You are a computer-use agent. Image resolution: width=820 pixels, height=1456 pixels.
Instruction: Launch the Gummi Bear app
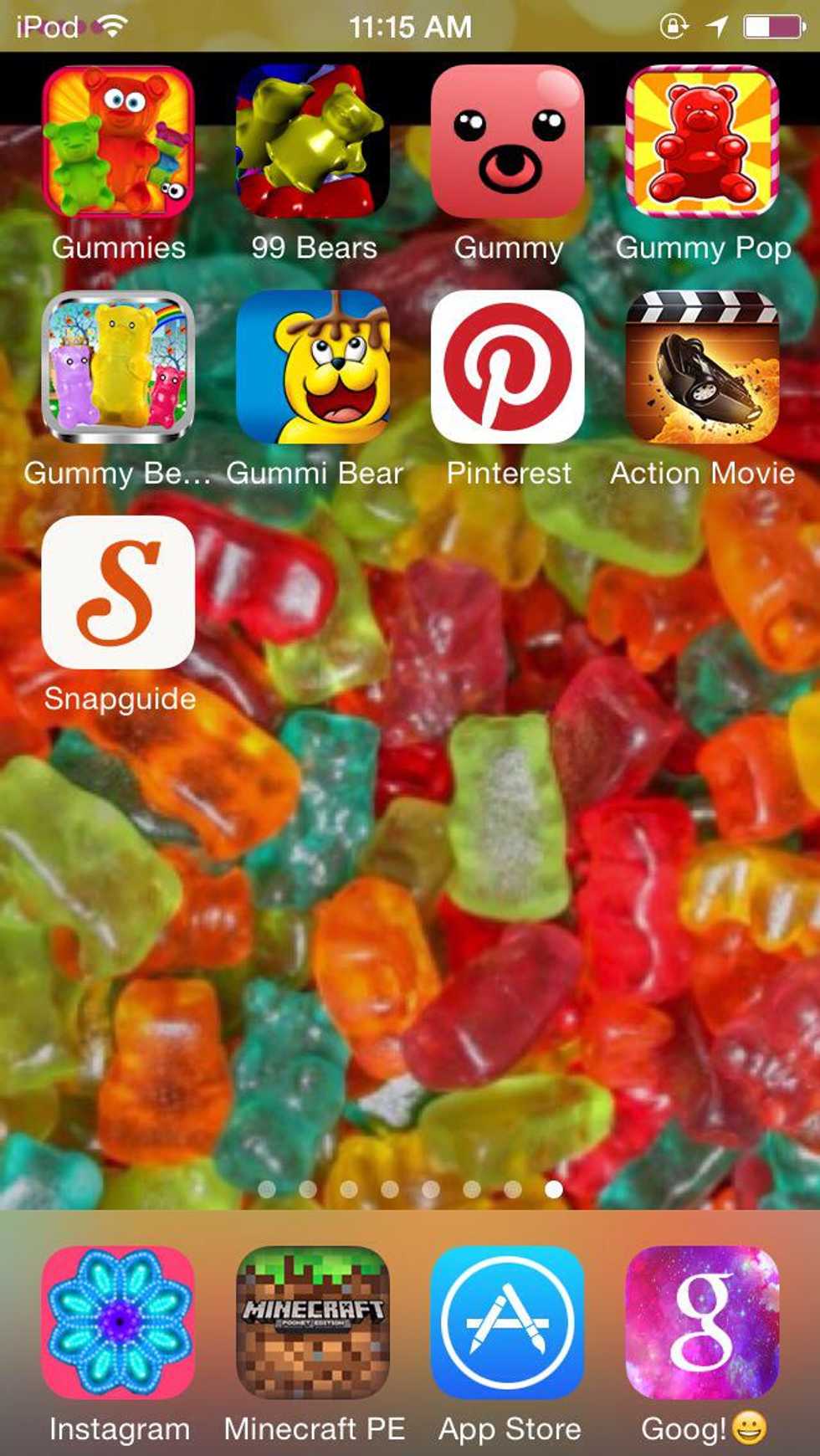(x=313, y=367)
